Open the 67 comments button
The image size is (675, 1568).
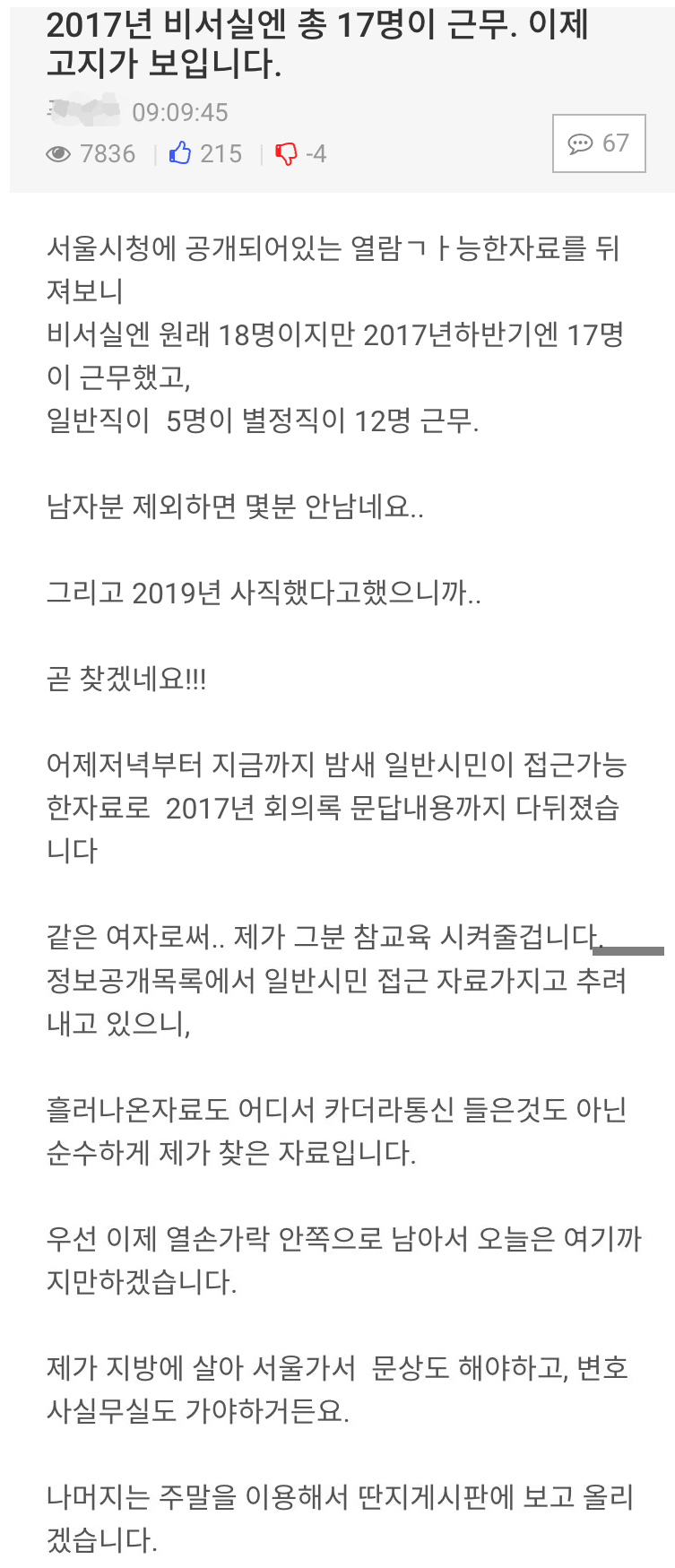(599, 143)
